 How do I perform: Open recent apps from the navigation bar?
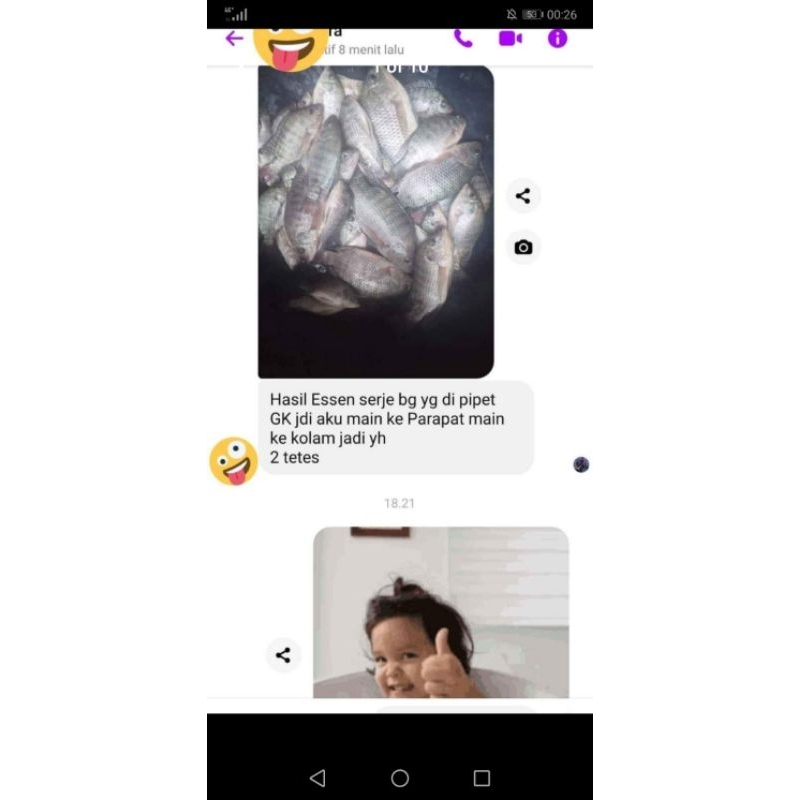482,778
